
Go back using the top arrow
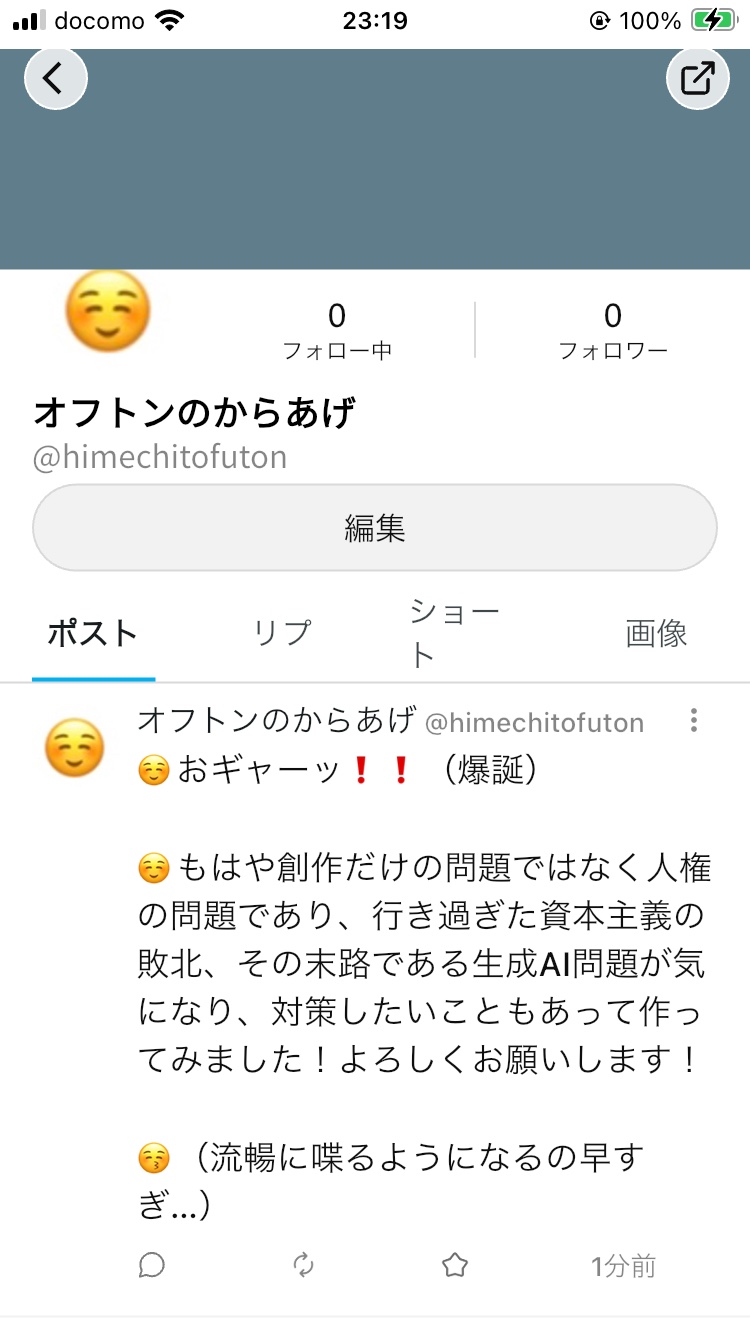(56, 78)
